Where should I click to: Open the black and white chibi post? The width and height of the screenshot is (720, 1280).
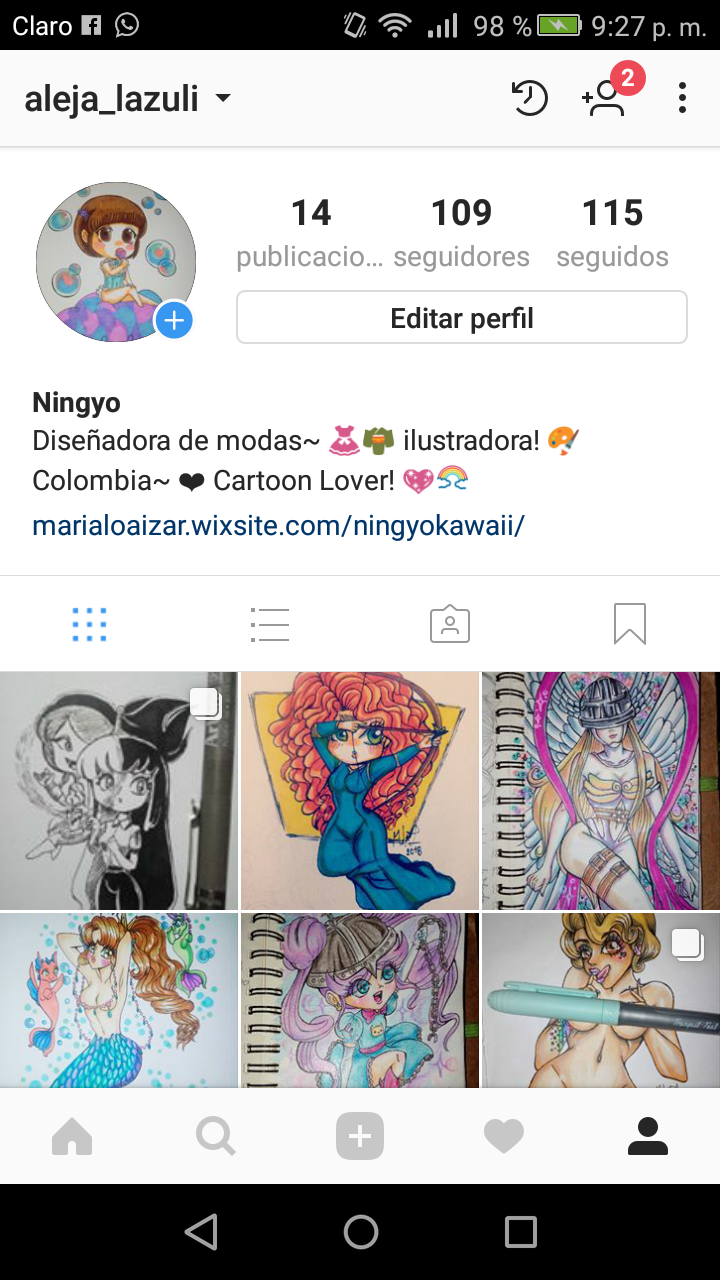click(118, 790)
